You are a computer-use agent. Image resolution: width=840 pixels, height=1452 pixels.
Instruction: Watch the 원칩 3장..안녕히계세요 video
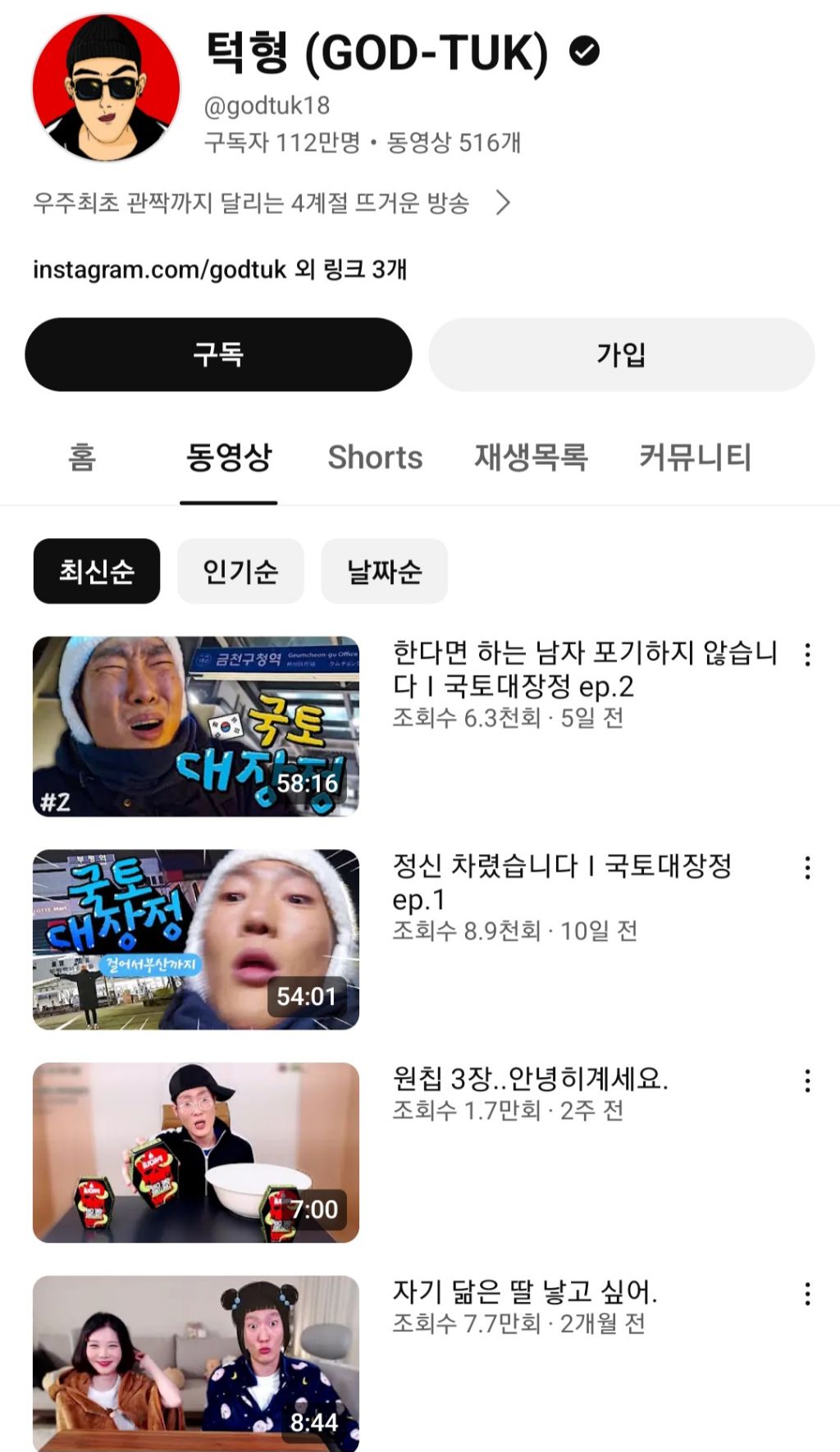point(196,1153)
